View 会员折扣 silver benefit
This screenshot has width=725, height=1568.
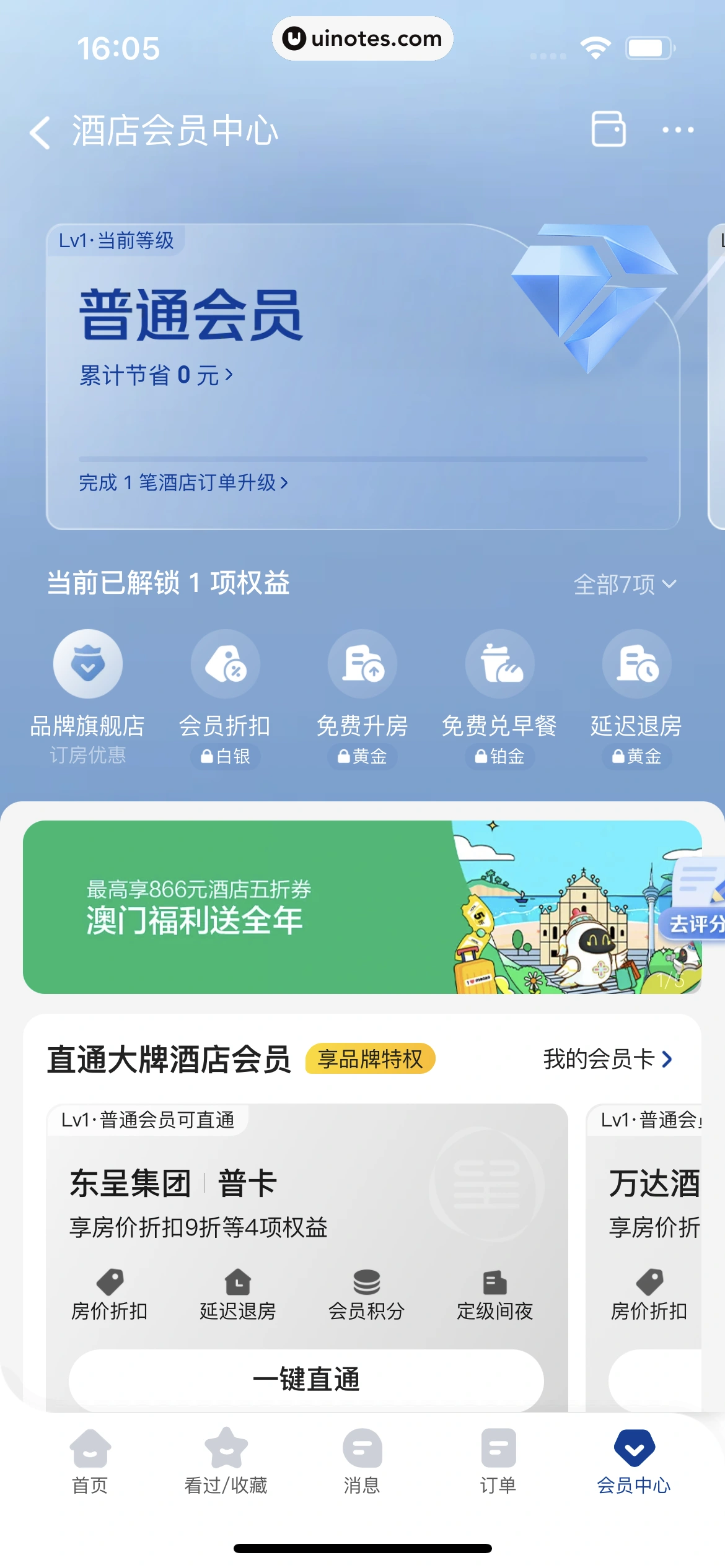[x=226, y=697]
